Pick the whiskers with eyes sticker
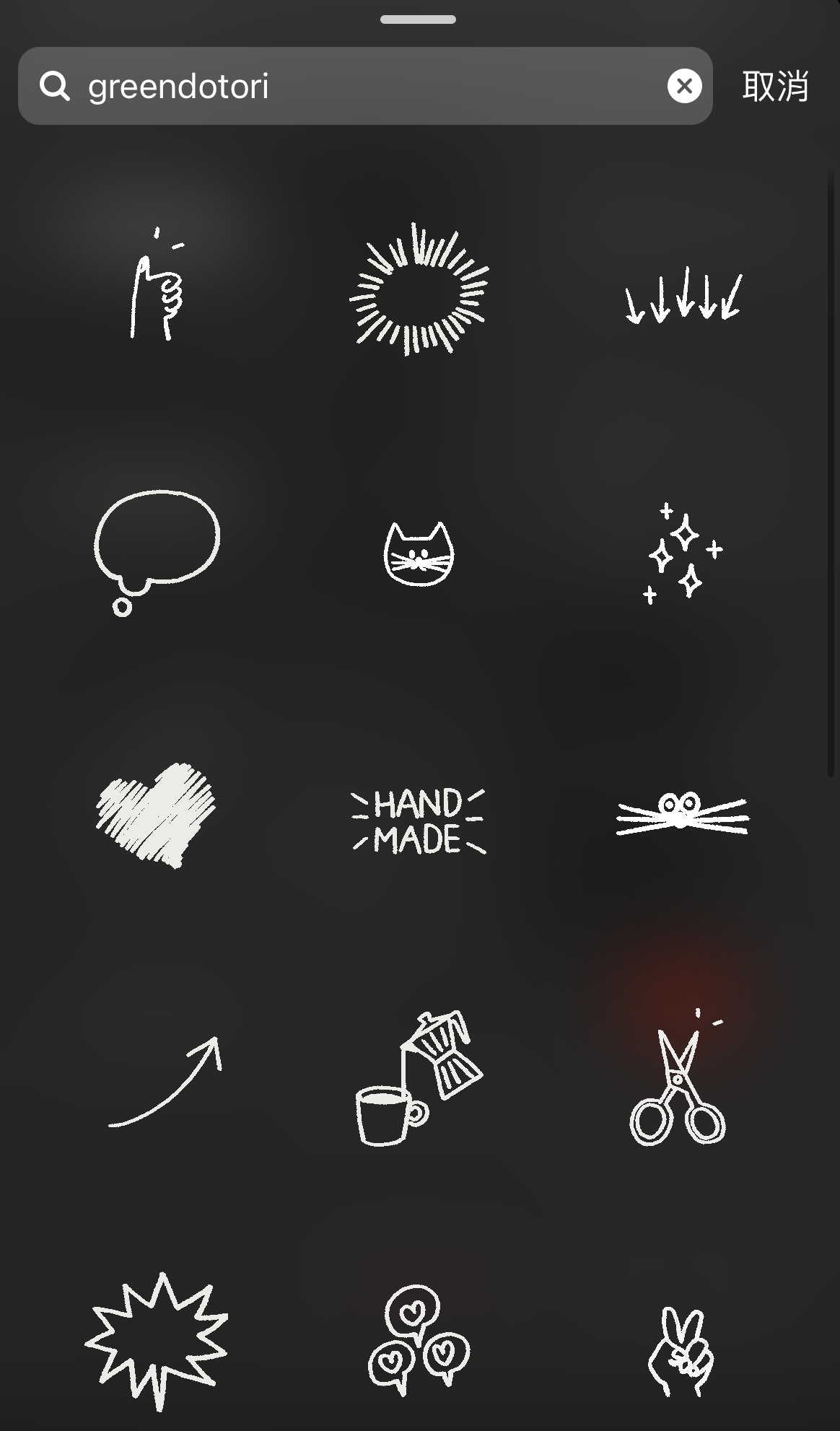Screen dimensions: 840x1431 click(x=683, y=813)
